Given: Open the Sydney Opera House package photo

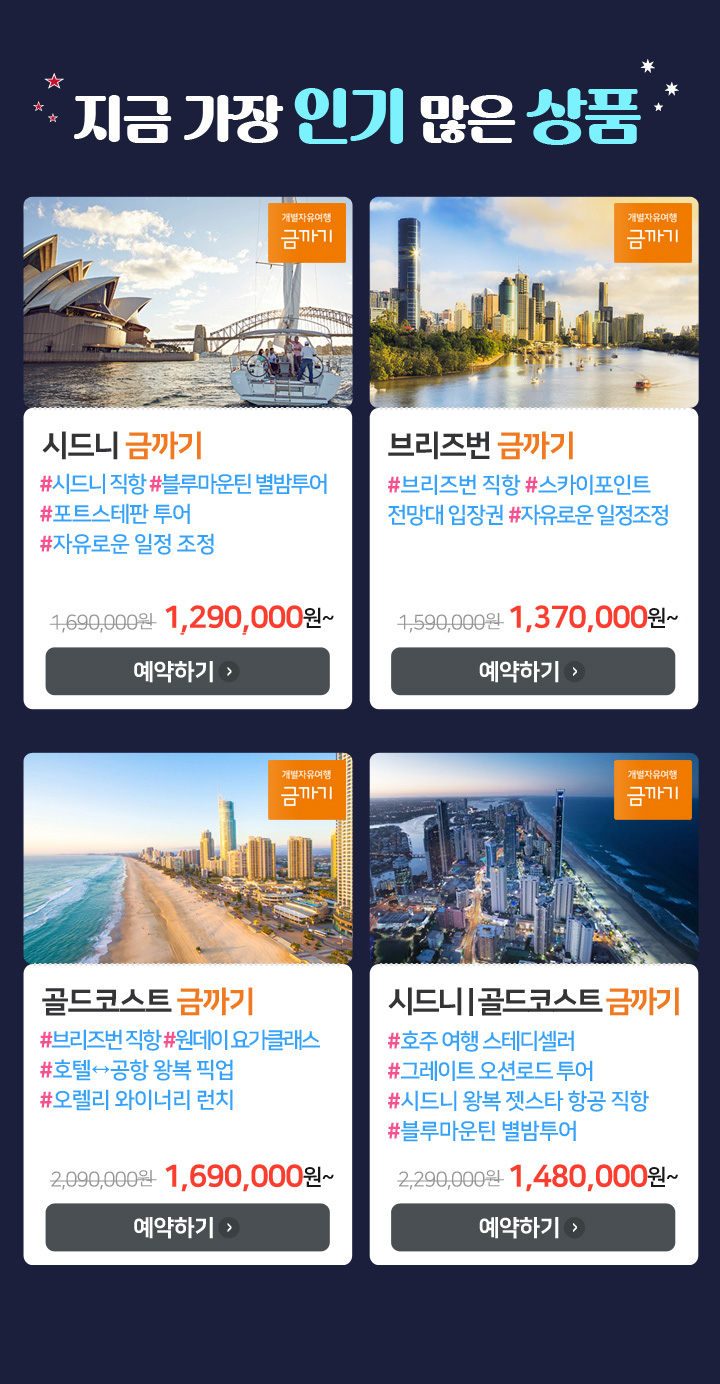Looking at the screenshot, I should click(187, 302).
